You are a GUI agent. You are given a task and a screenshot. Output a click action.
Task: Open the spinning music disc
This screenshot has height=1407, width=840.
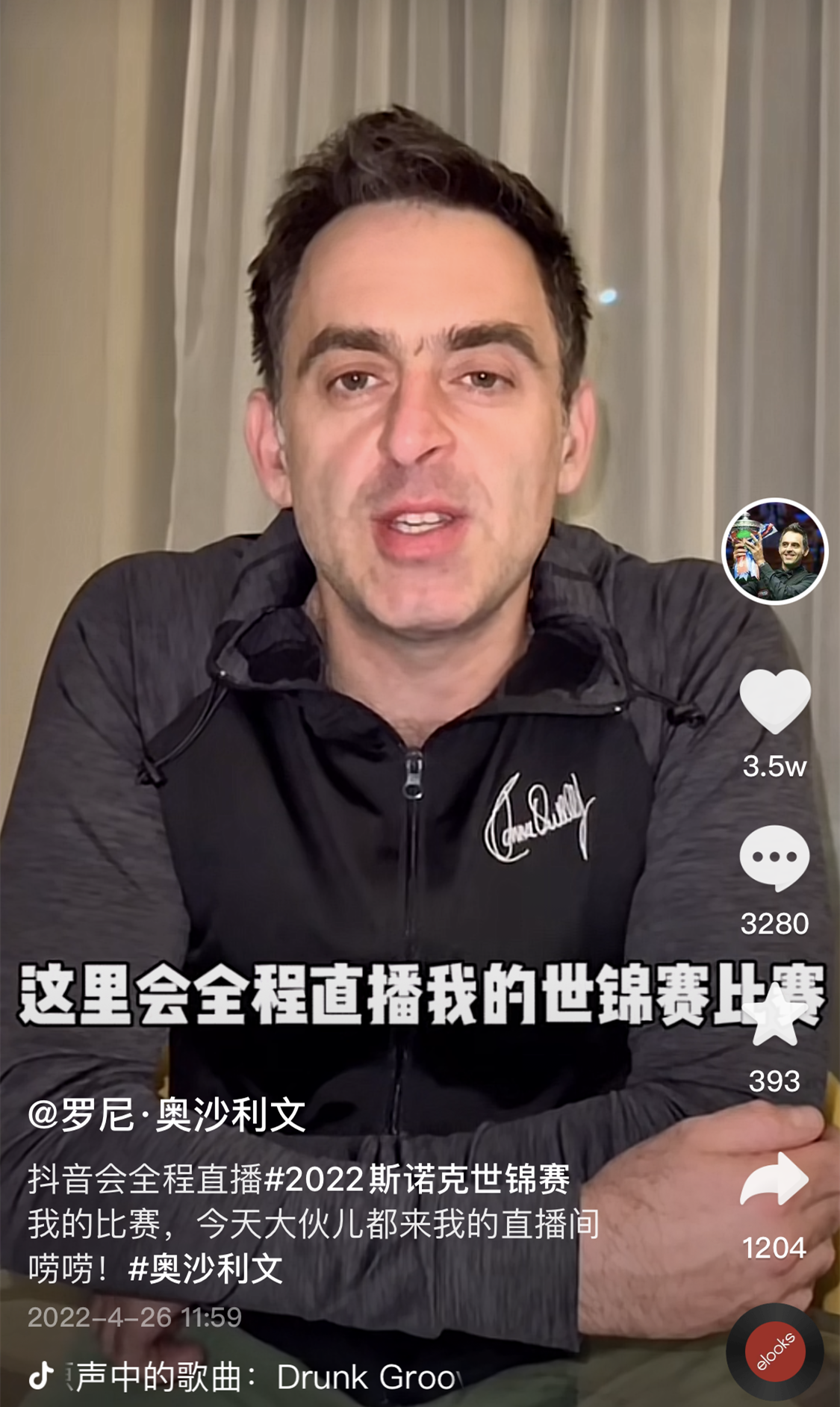(x=774, y=1352)
